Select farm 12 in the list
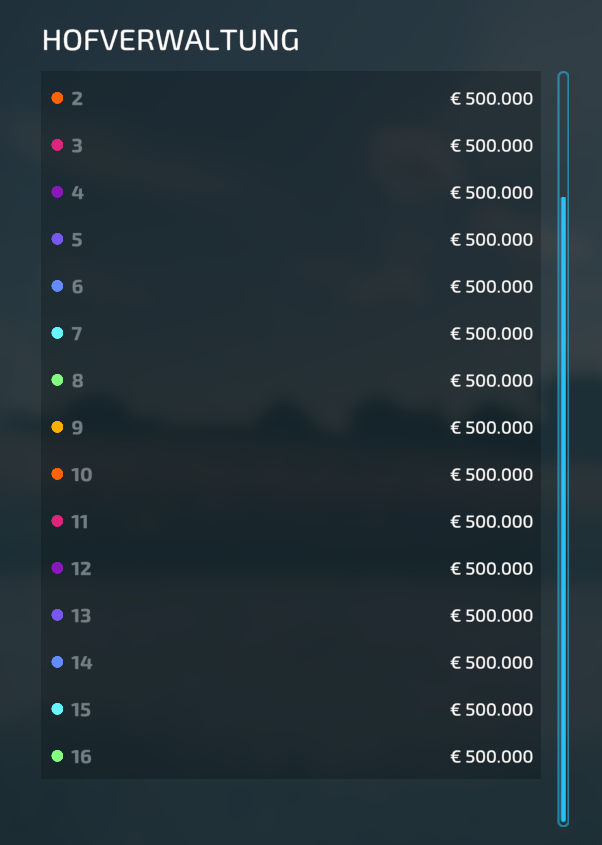The image size is (602, 845). coord(291,568)
